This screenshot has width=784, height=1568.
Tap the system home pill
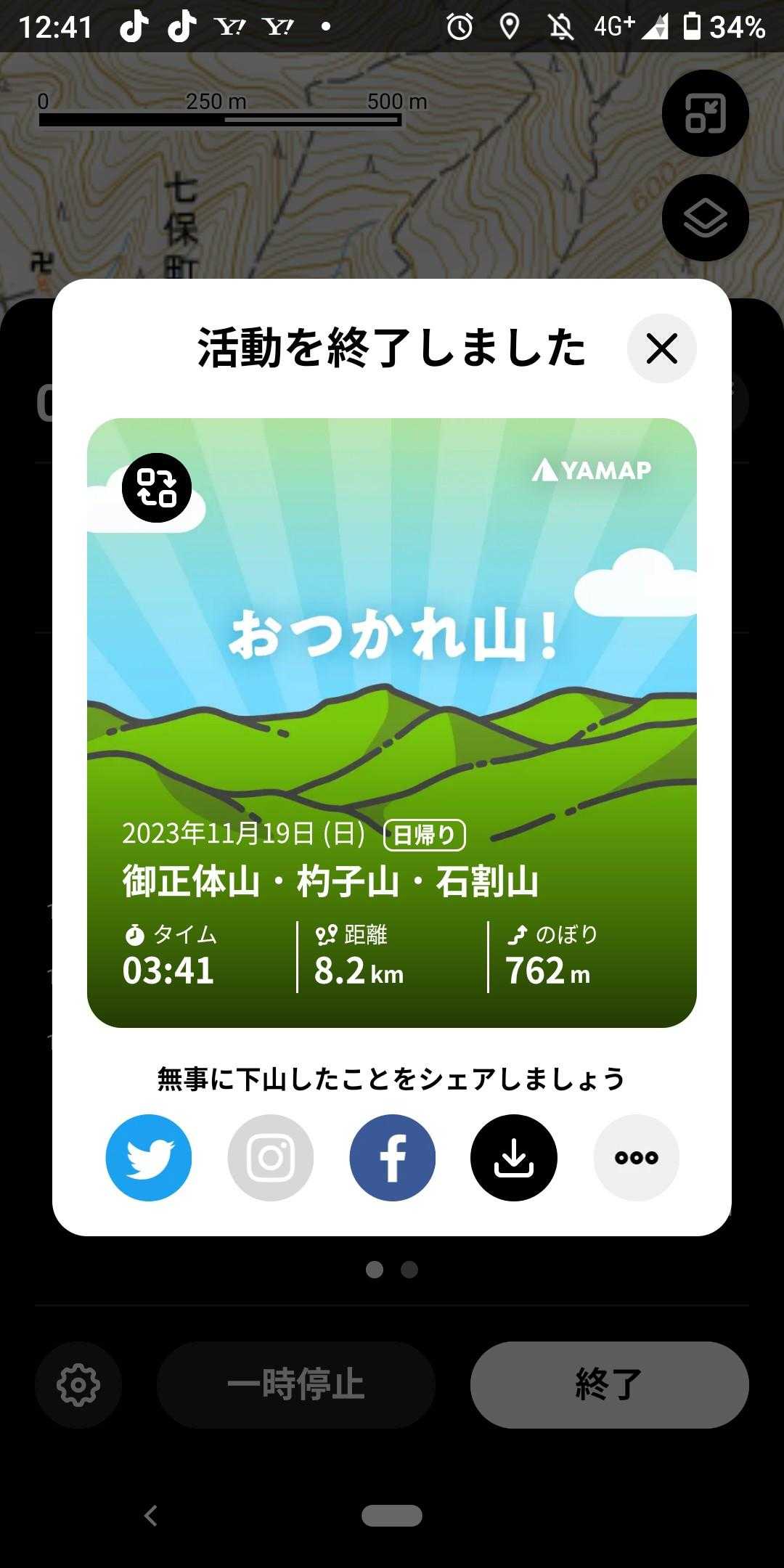coord(392,1516)
